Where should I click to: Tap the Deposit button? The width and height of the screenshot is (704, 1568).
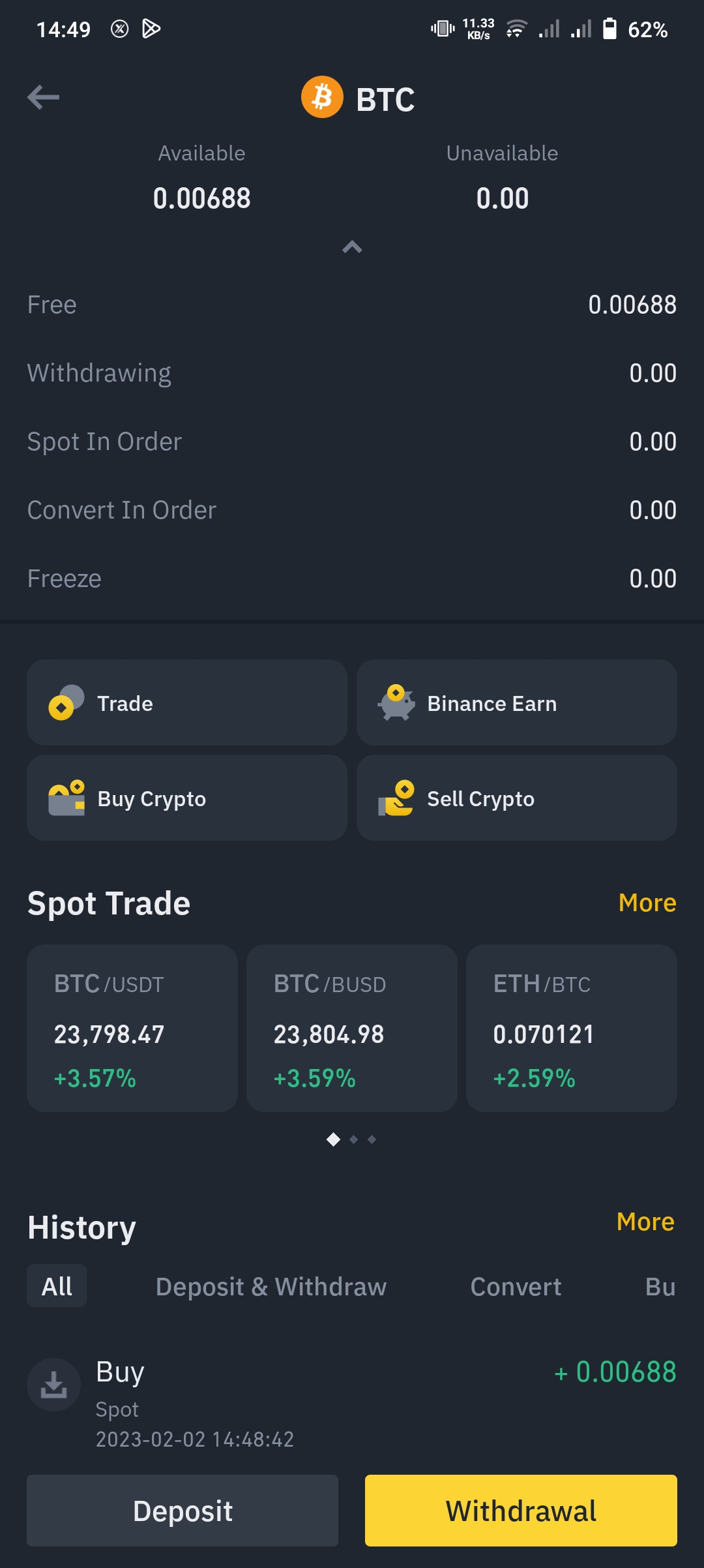pos(183,1511)
